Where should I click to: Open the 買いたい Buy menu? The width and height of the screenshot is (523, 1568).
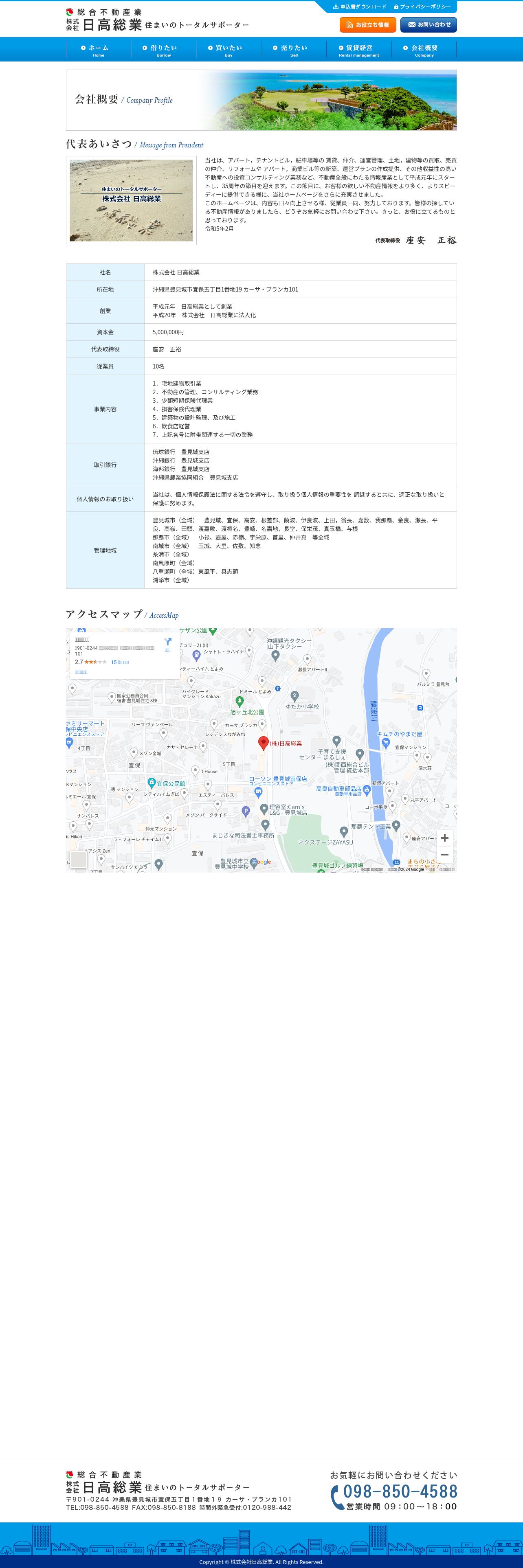coord(229,50)
